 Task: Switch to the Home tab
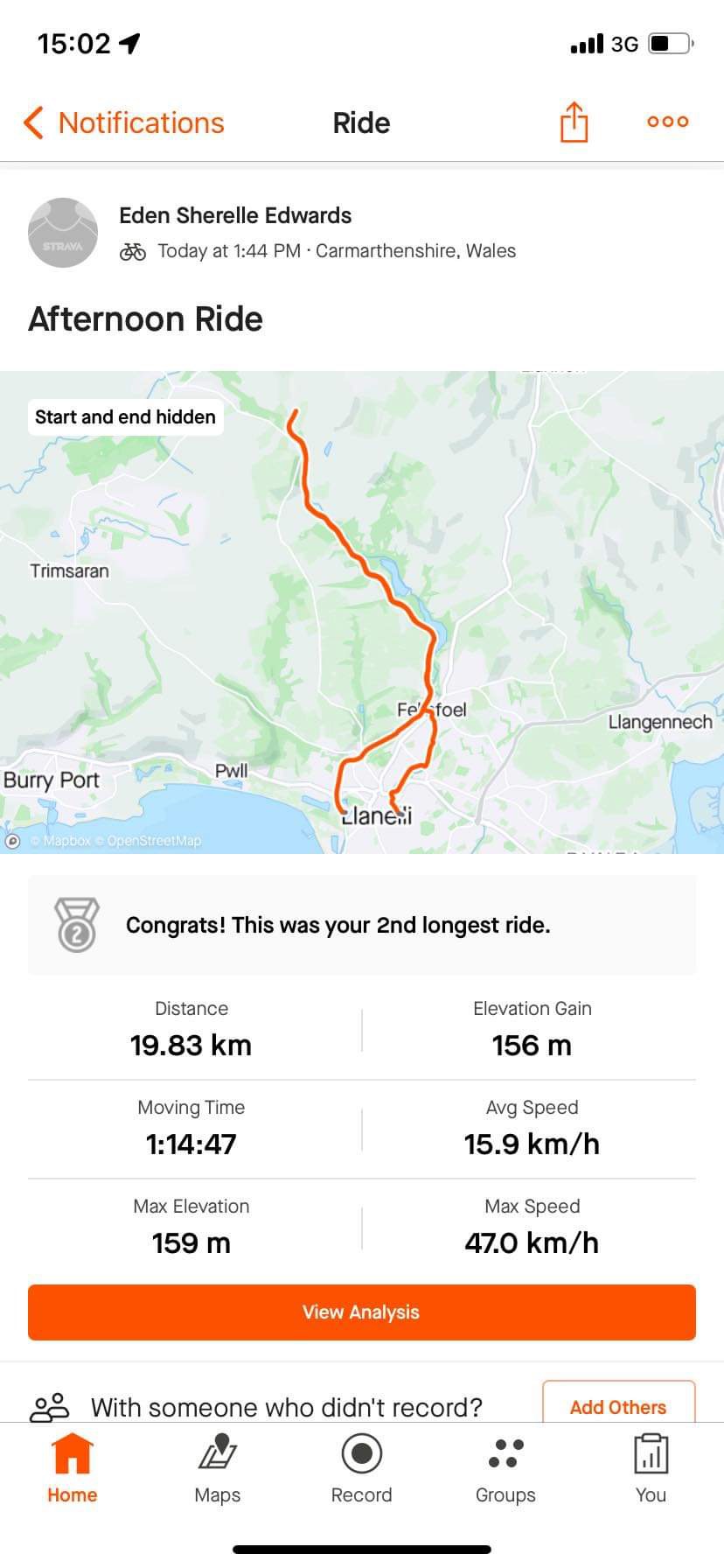coord(72,1469)
